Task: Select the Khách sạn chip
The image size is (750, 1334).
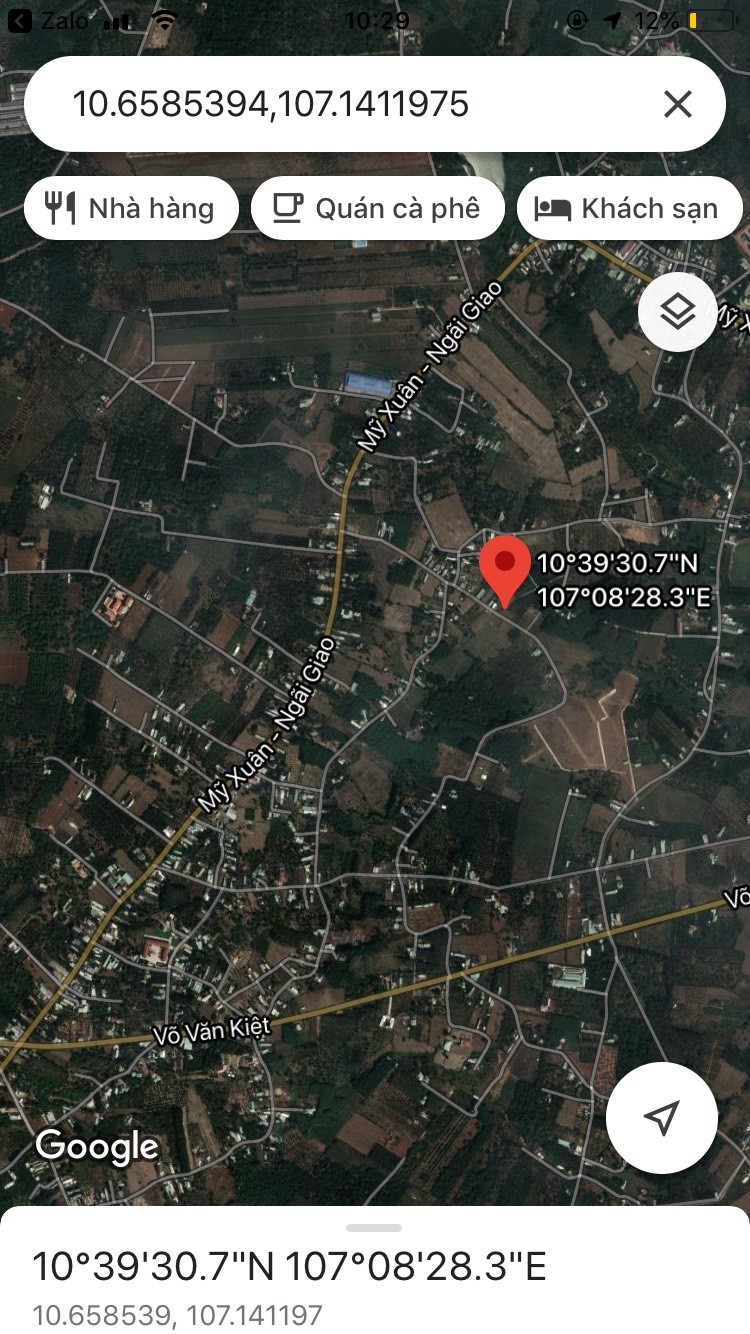Action: pos(628,208)
